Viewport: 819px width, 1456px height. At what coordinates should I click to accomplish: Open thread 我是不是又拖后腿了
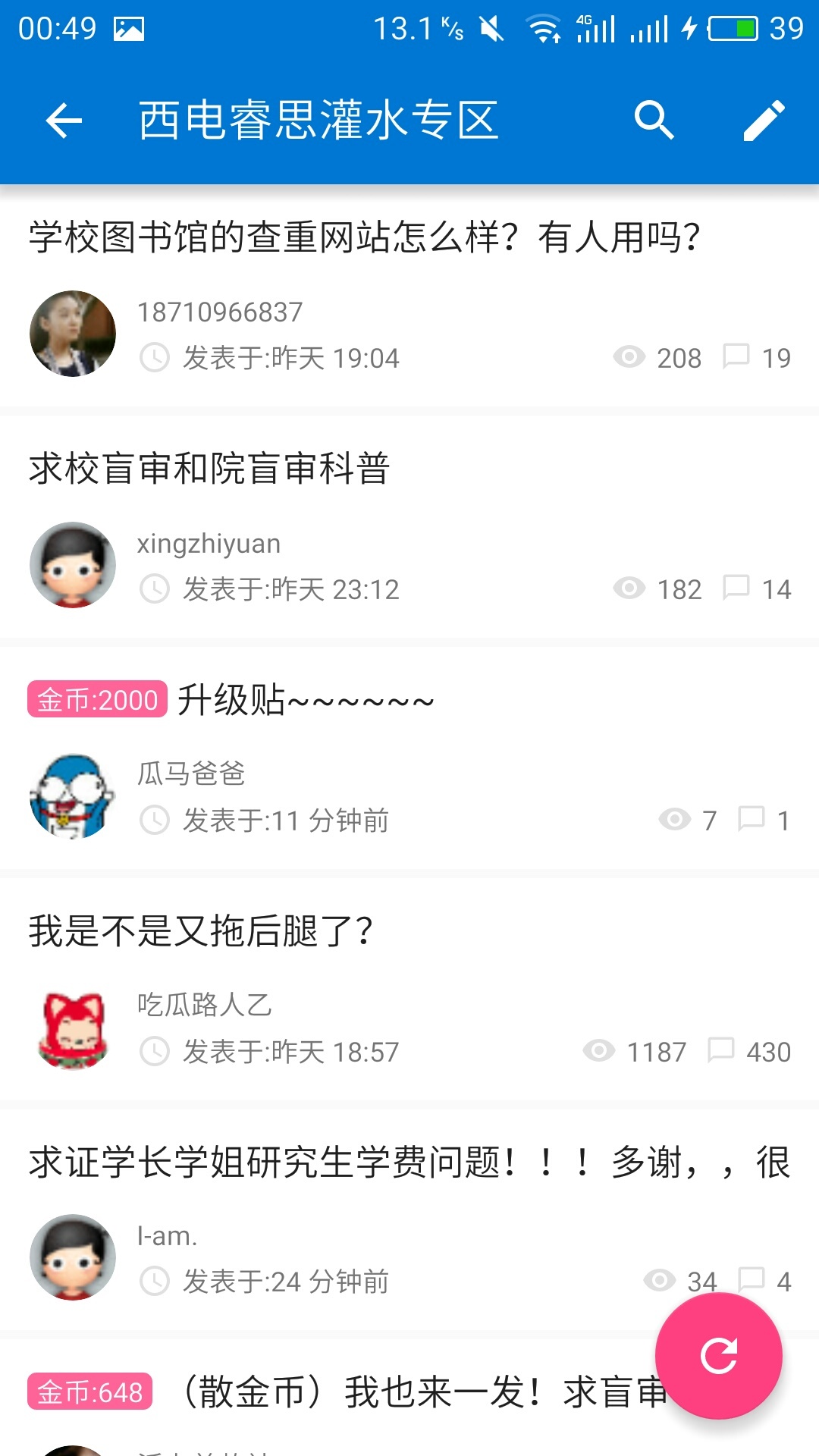pos(201,931)
